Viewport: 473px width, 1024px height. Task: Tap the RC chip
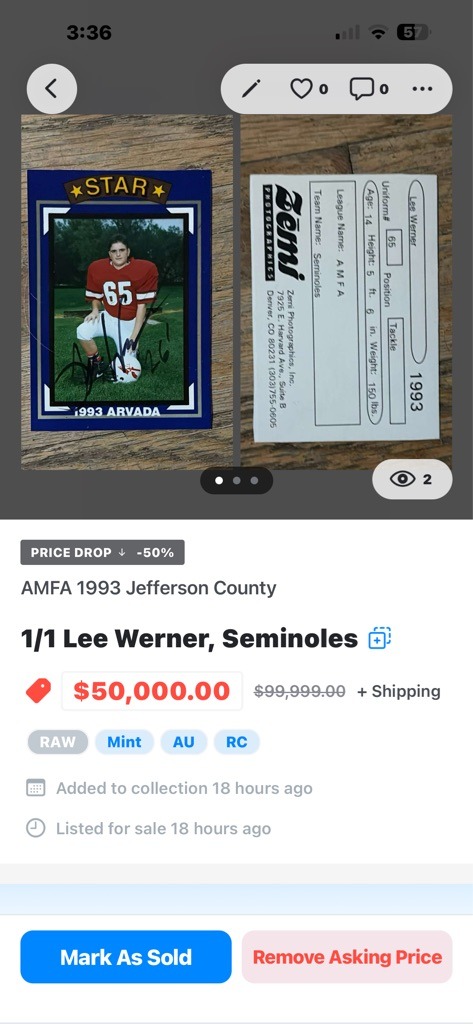click(236, 742)
